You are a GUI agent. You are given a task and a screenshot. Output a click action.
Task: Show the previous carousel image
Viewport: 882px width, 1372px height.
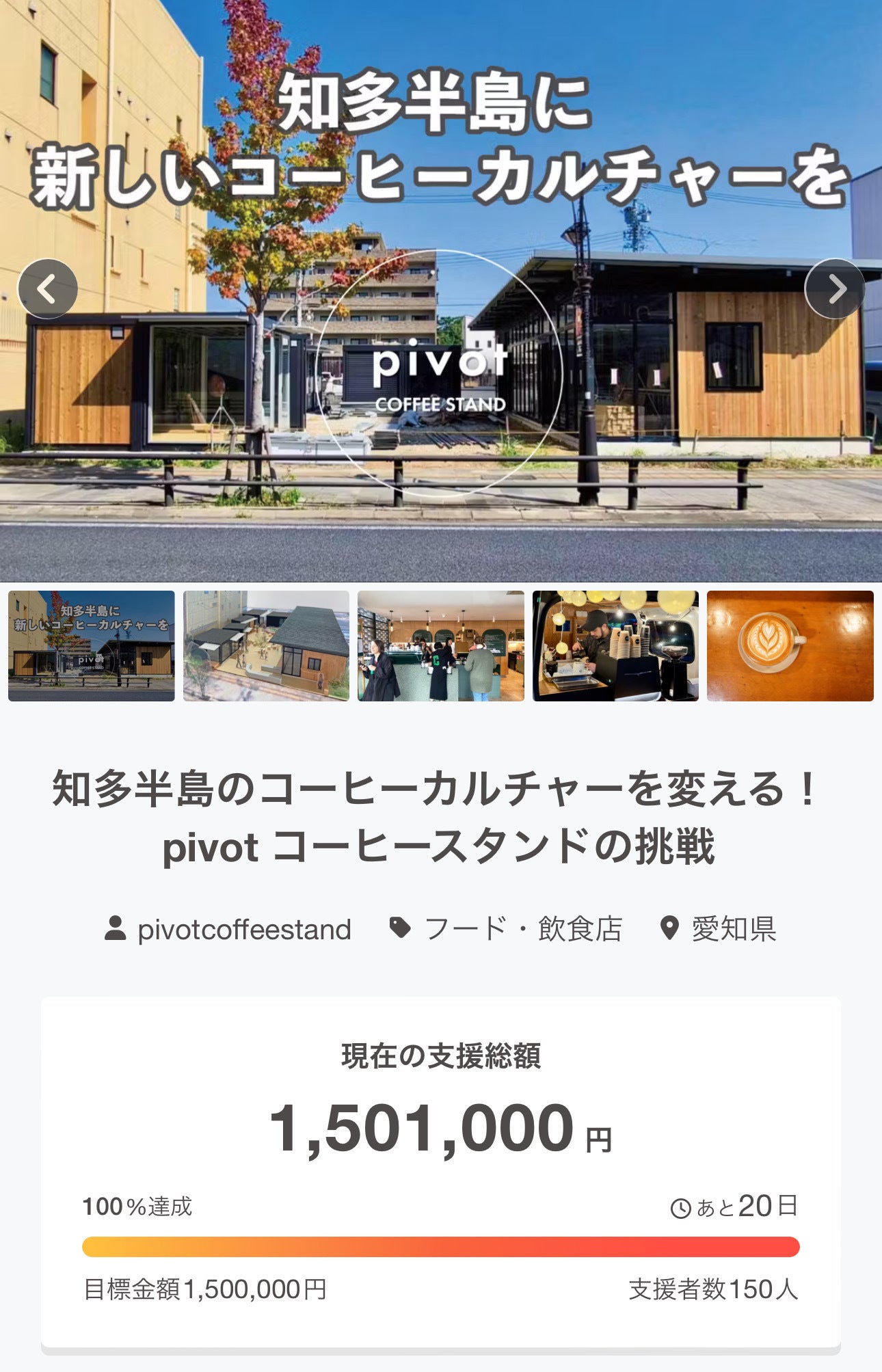[x=47, y=288]
